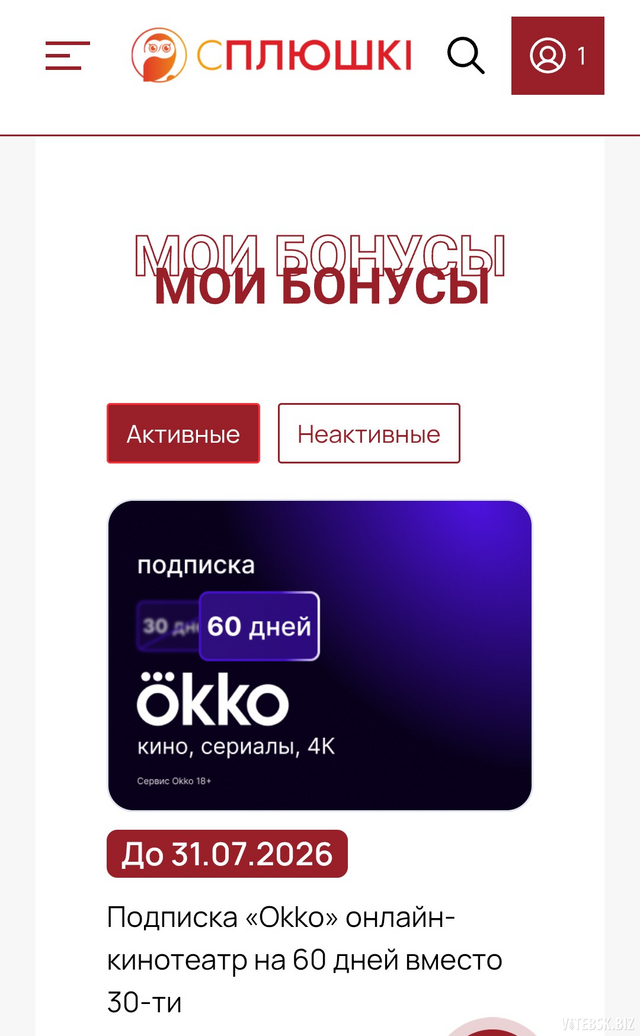Tap the search magnifier icon
This screenshot has height=1036, width=640.
[x=465, y=56]
